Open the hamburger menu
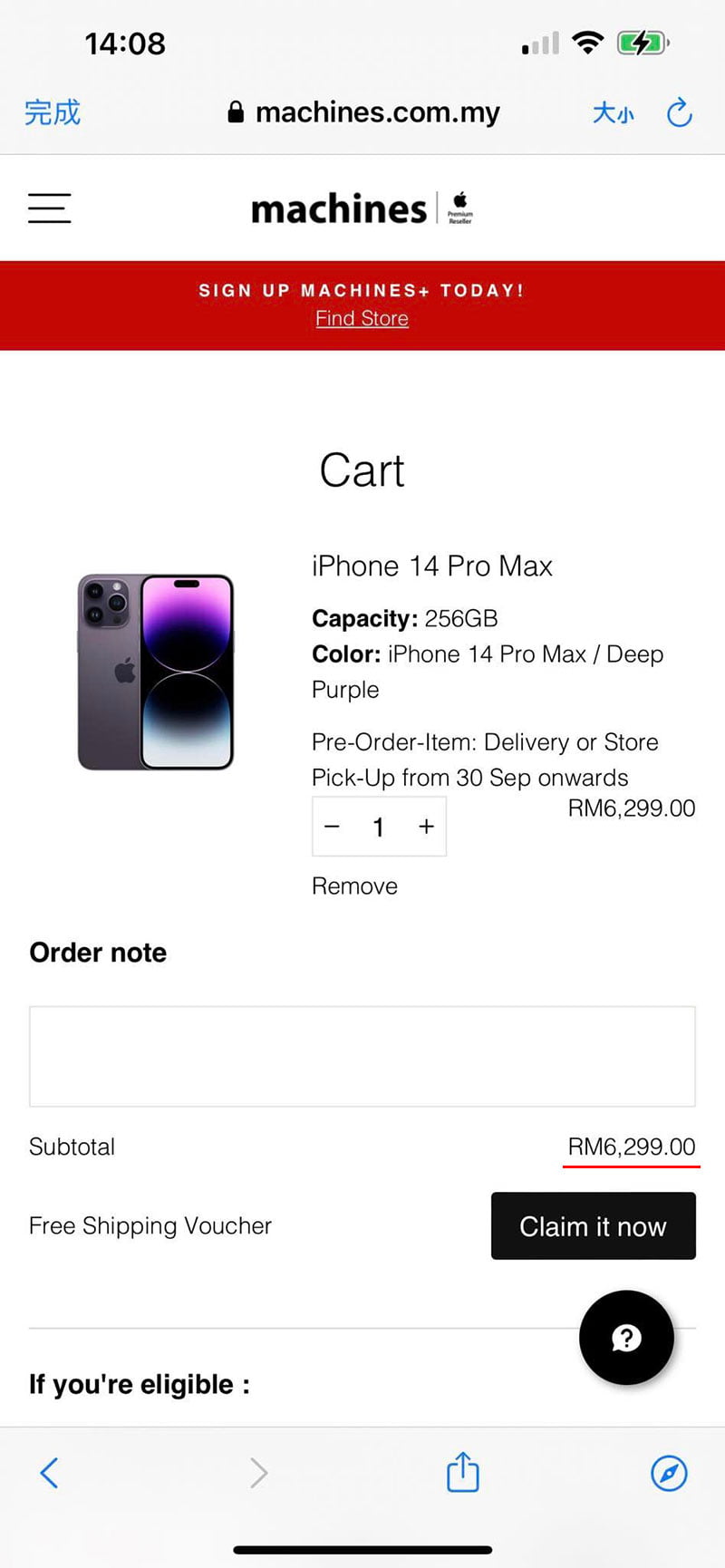725x1568 pixels. pyautogui.click(x=49, y=208)
